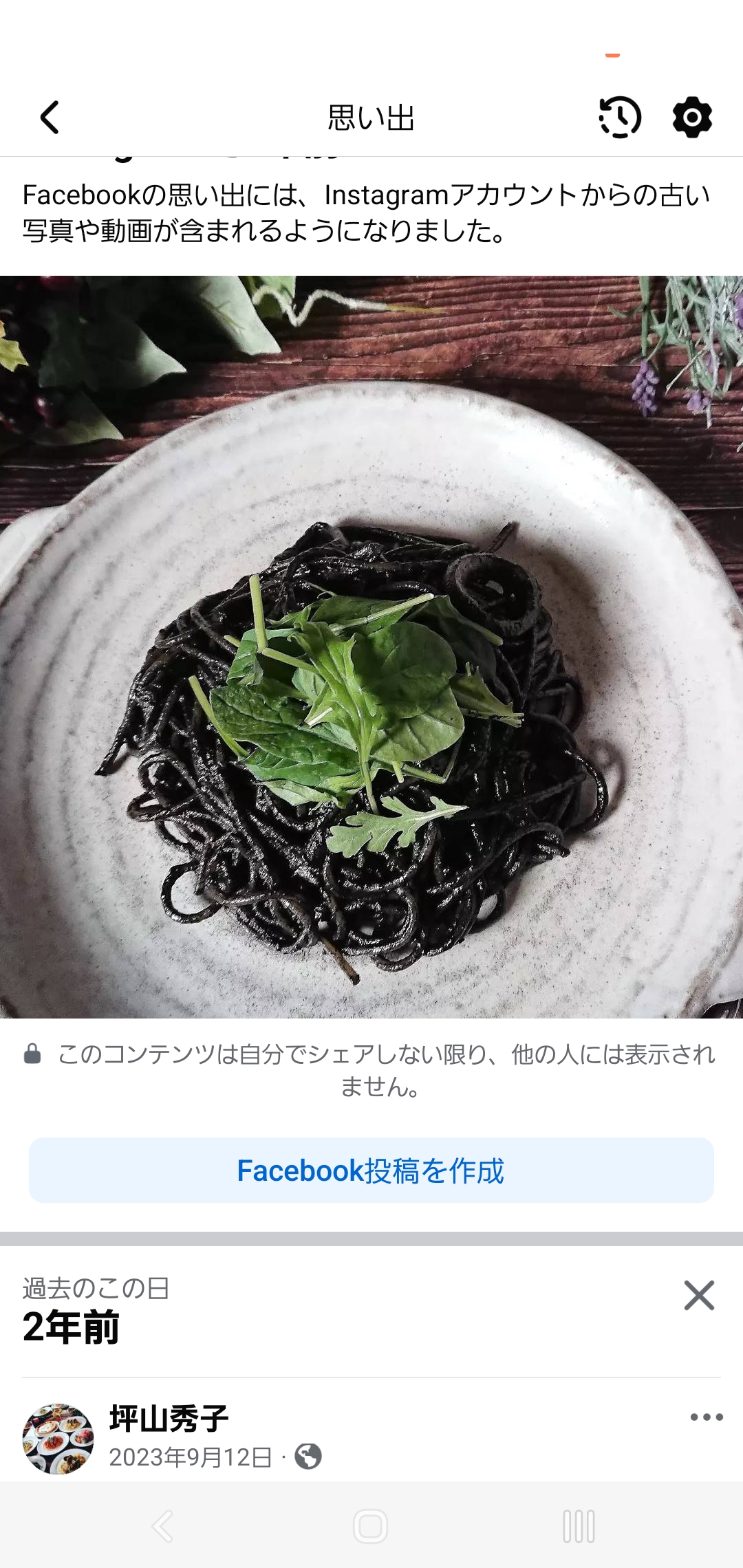Screen dimensions: 743x1568
Task: Tap the system home button
Action: pos(371,1527)
